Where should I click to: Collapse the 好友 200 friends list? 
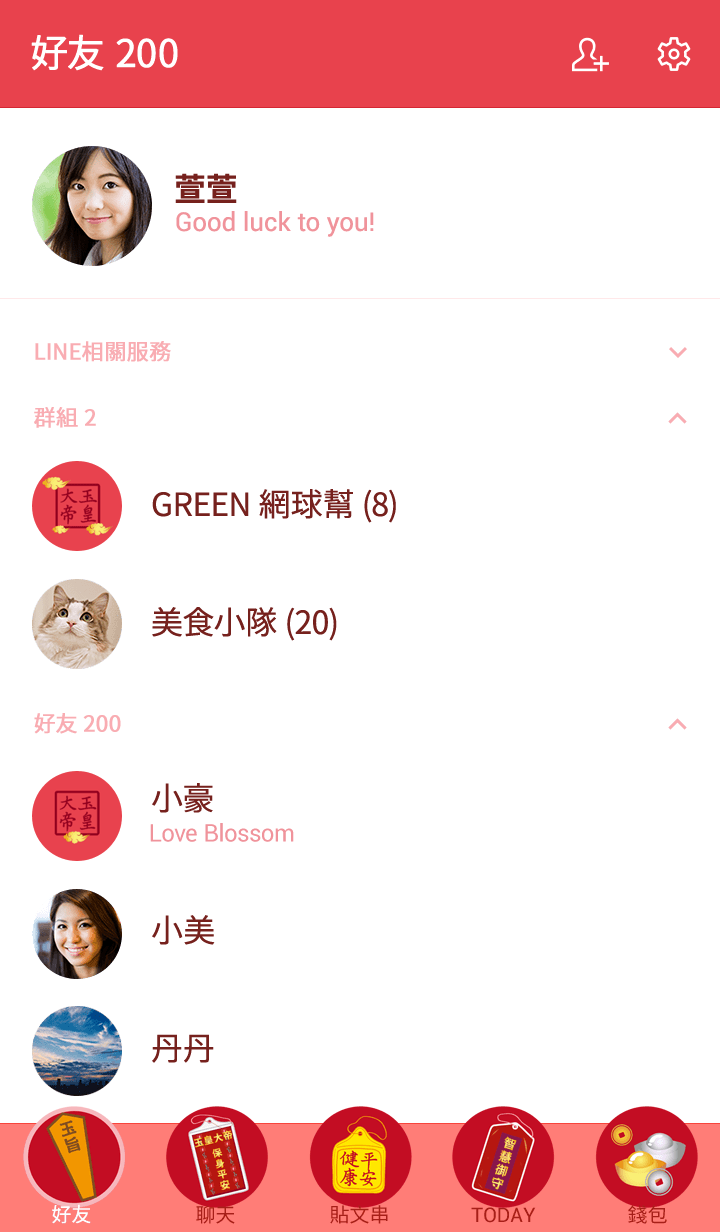677,724
